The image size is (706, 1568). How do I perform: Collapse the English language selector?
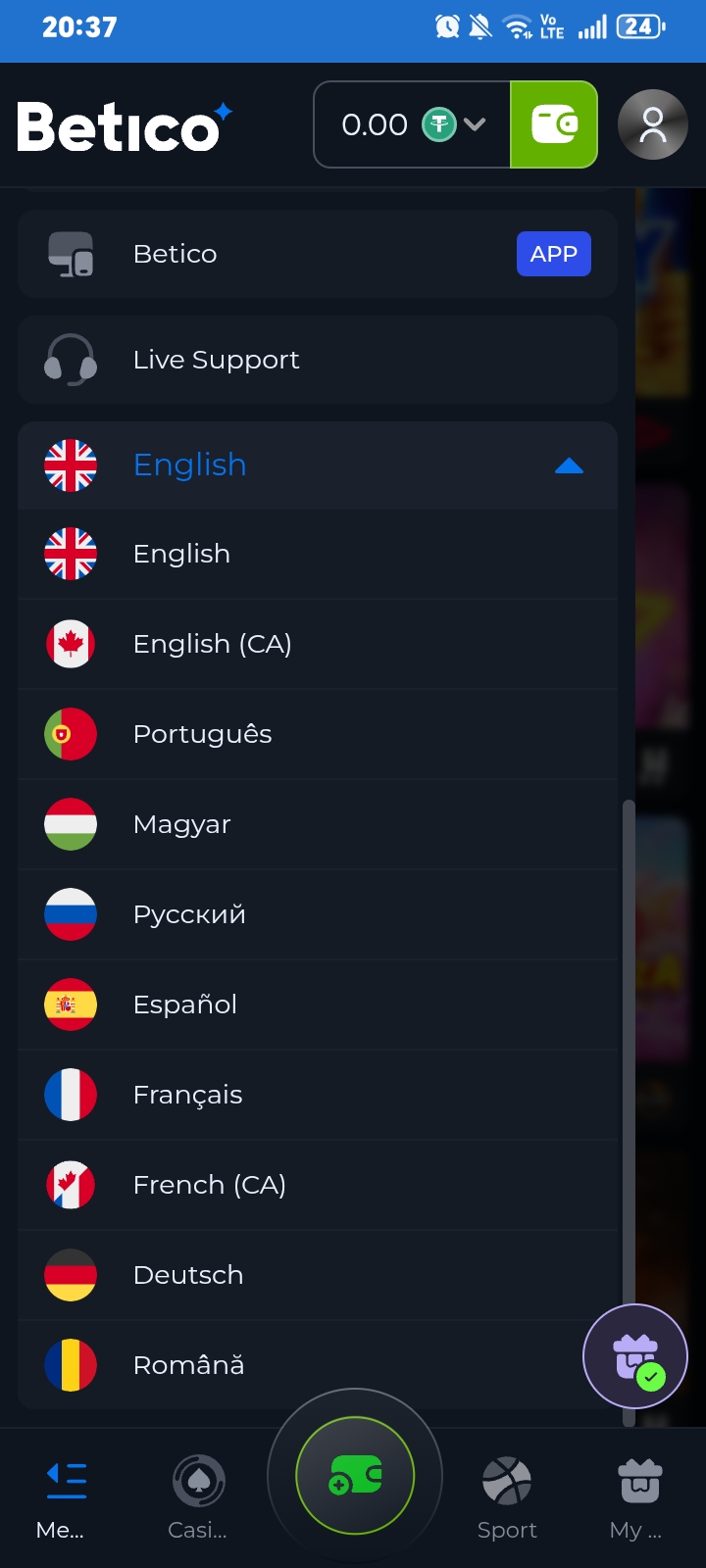[318, 465]
